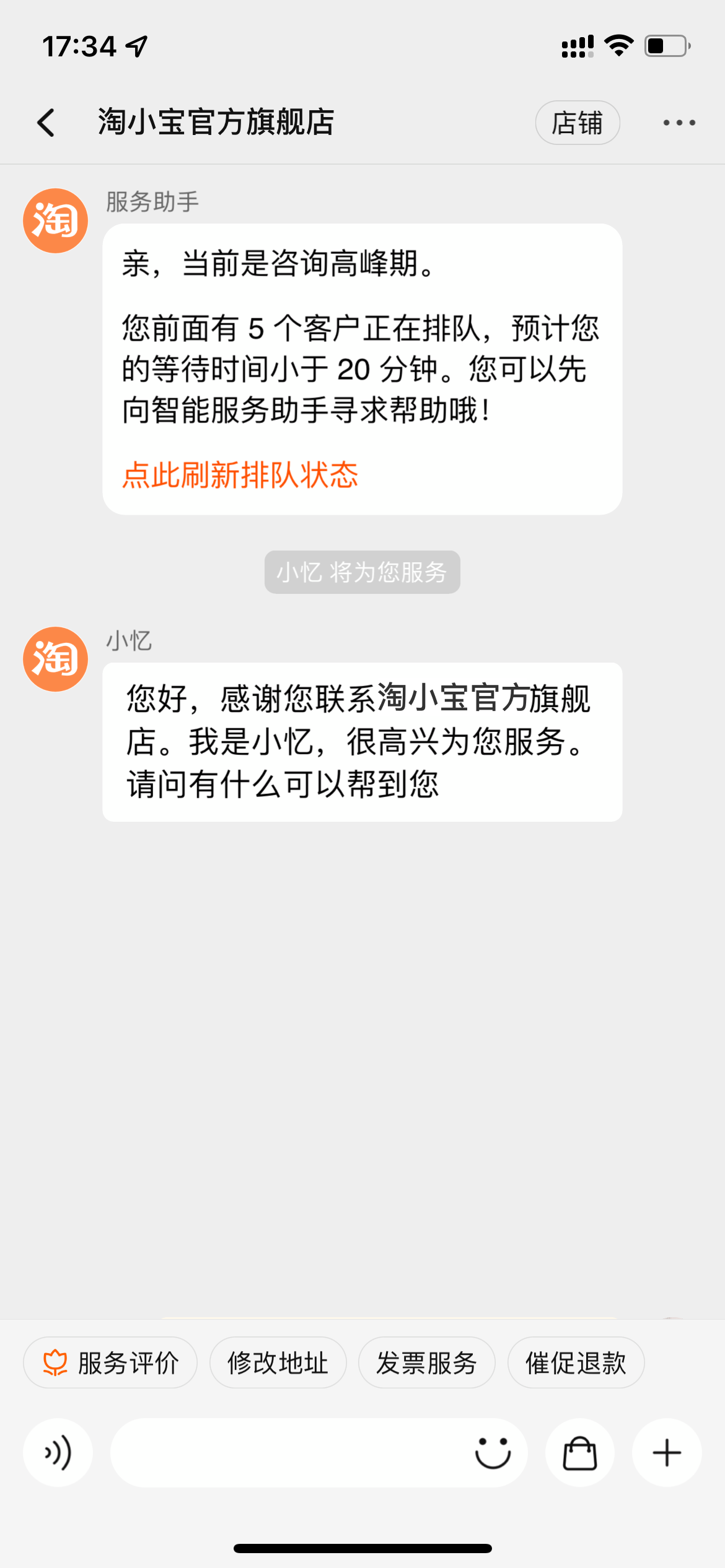Open the shopping bag icon

[x=580, y=1453]
